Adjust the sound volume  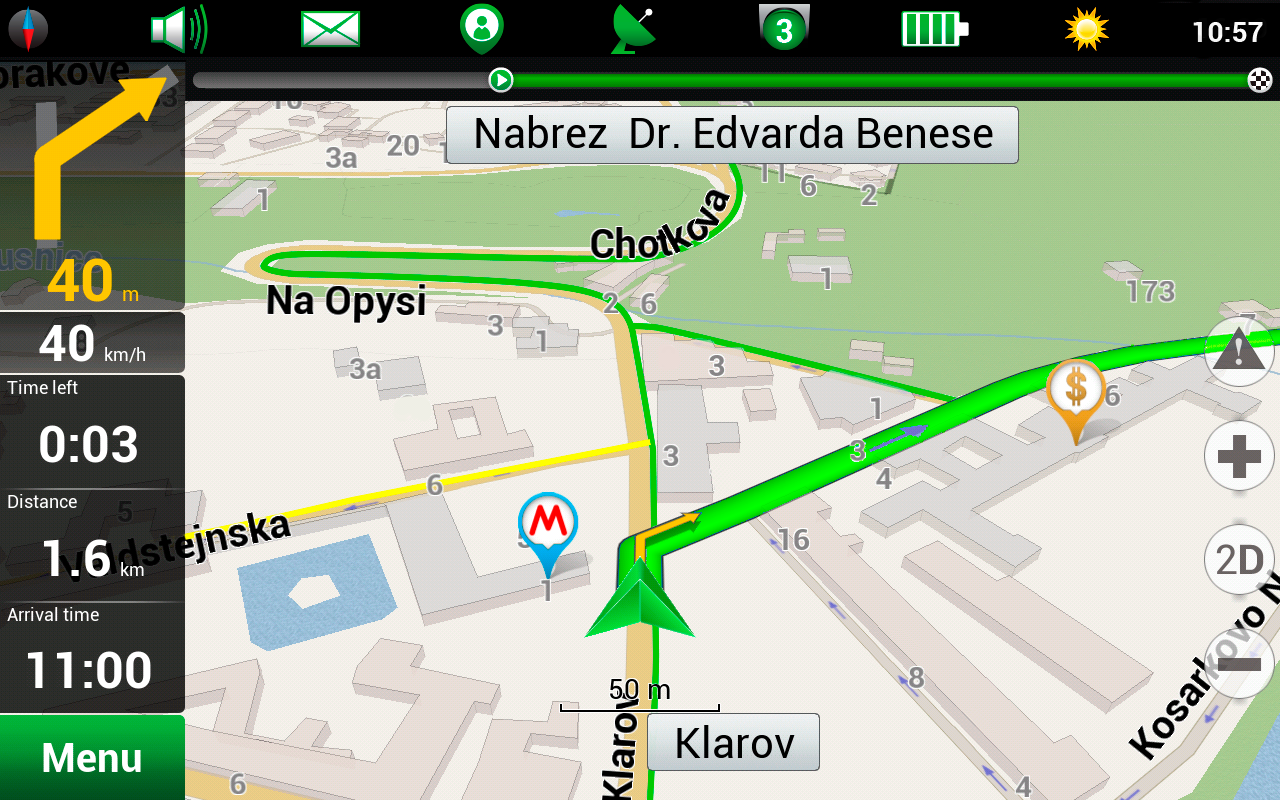coord(179,29)
